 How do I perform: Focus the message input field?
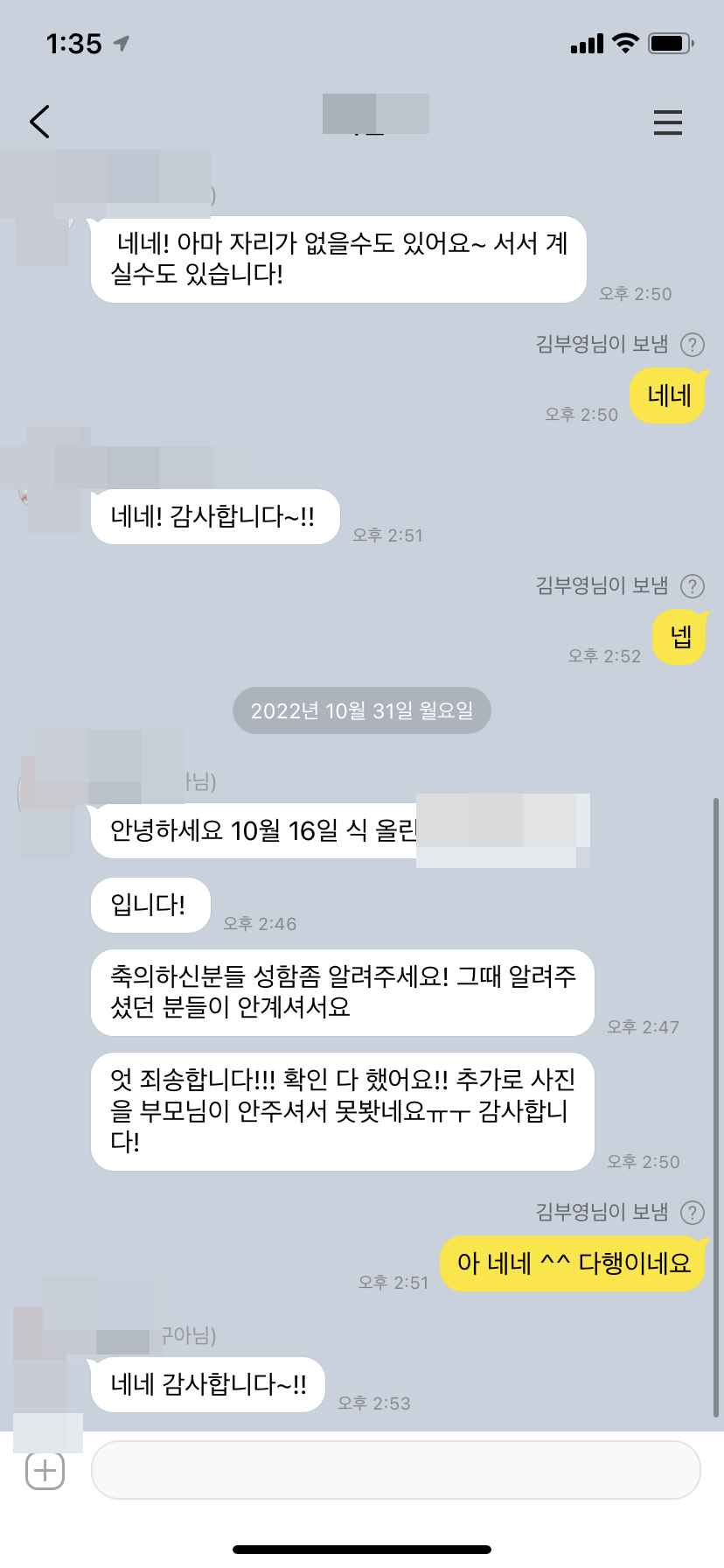pyautogui.click(x=395, y=1471)
